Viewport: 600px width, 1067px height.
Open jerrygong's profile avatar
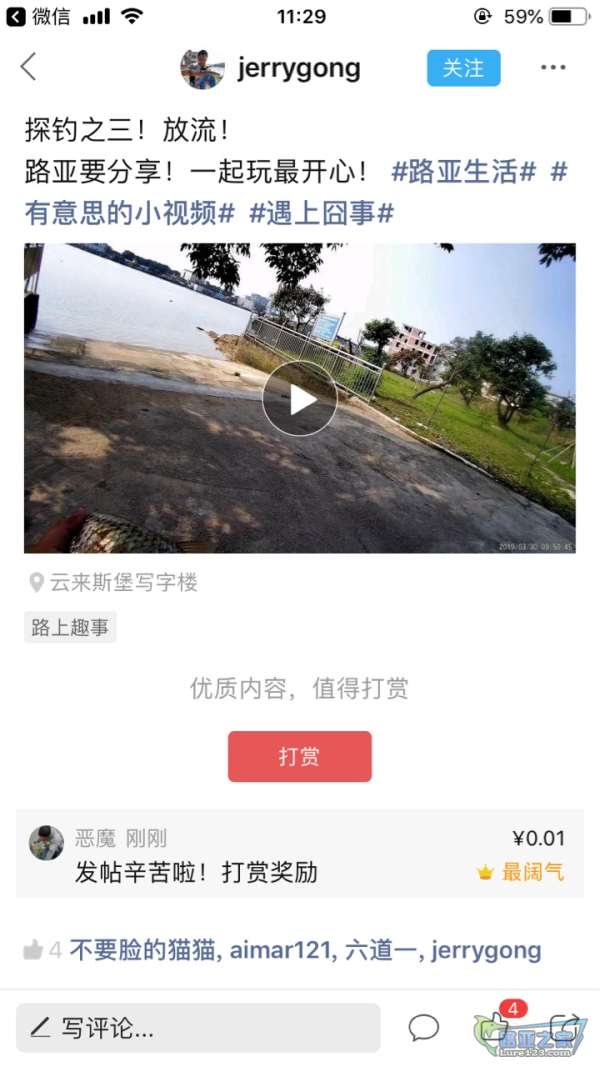point(202,68)
